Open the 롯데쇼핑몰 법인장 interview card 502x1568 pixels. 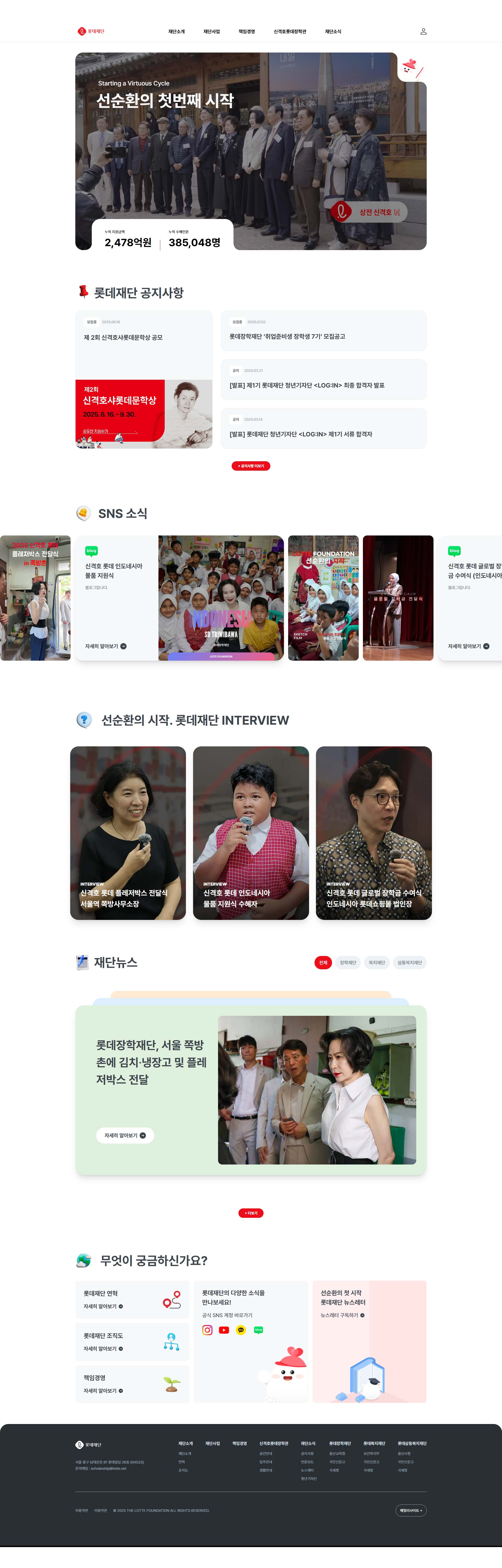point(373,832)
